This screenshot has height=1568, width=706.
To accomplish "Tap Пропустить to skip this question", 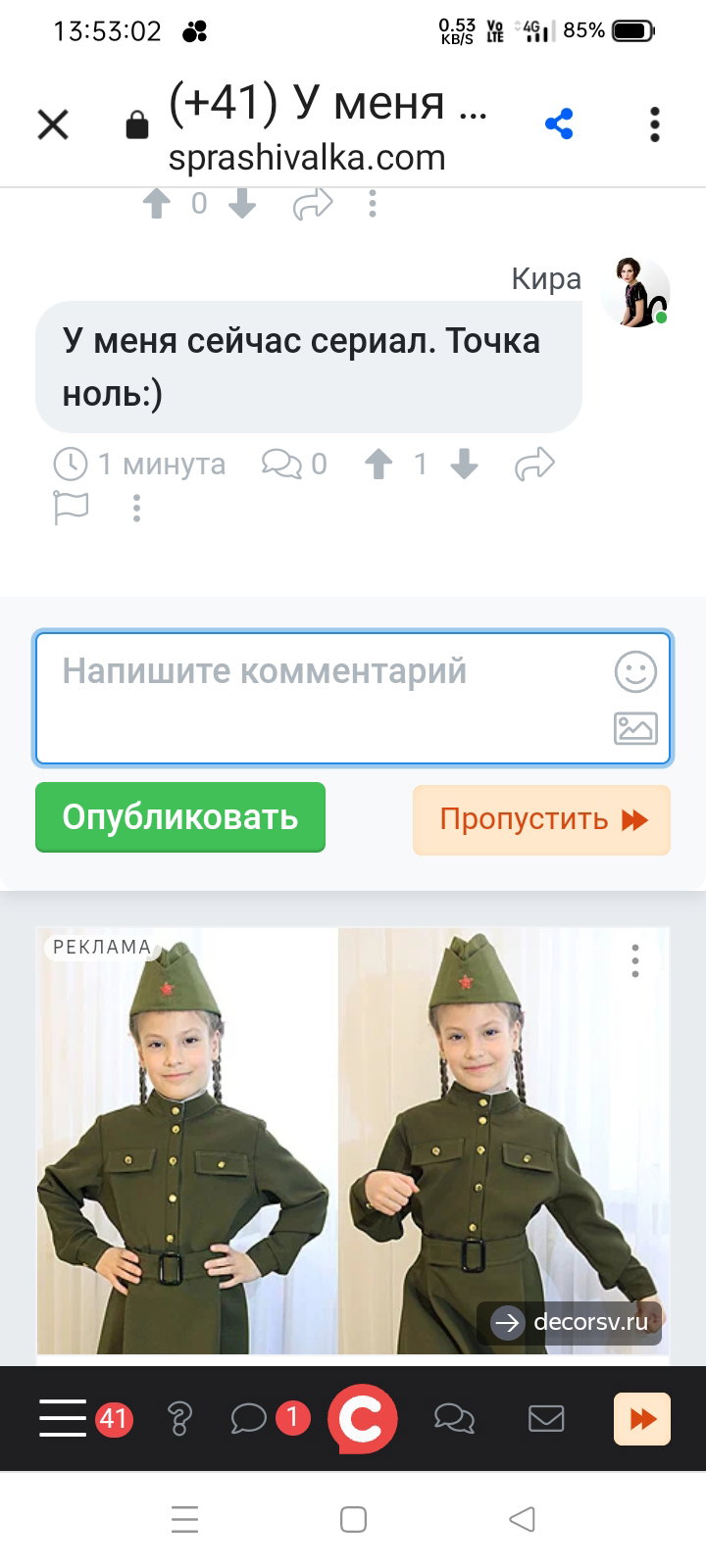I will [x=541, y=819].
